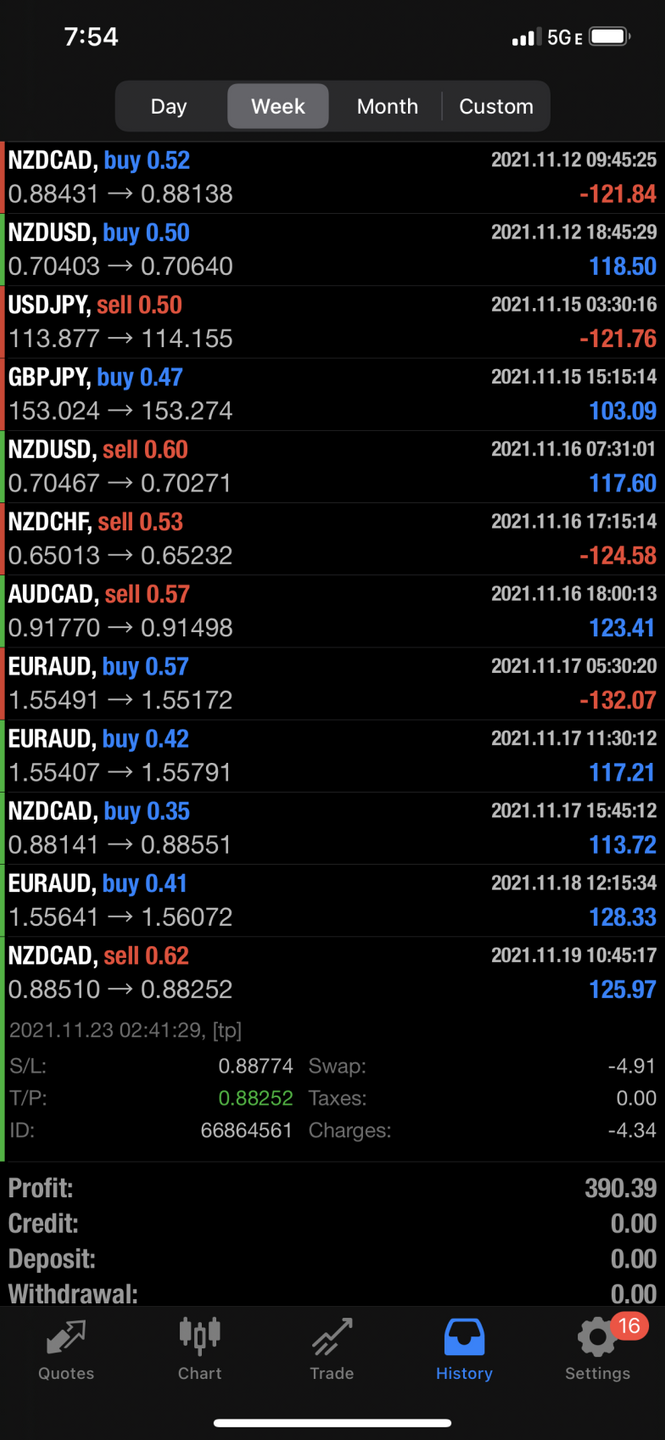
Task: Switch to the Trade tab
Action: coord(332,1349)
